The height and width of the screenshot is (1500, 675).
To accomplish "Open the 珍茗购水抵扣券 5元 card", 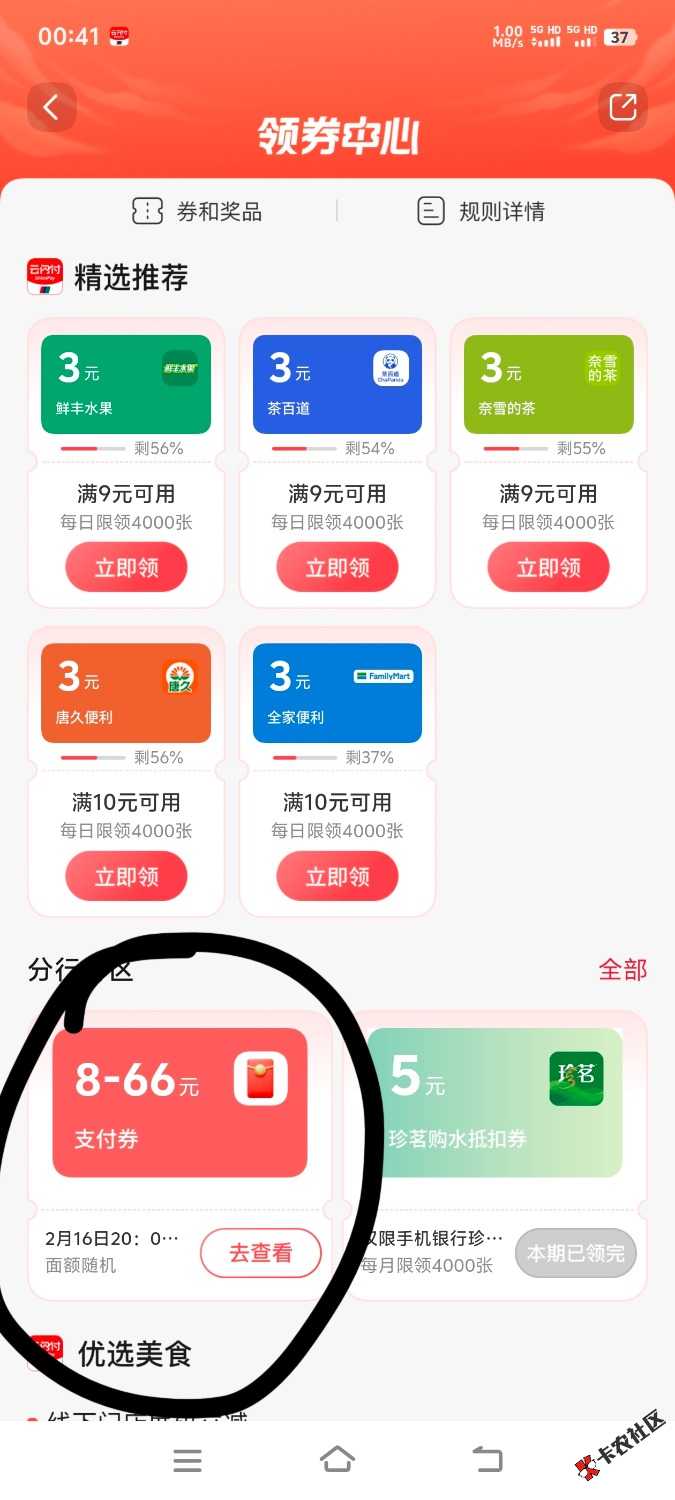I will pyautogui.click(x=495, y=1102).
